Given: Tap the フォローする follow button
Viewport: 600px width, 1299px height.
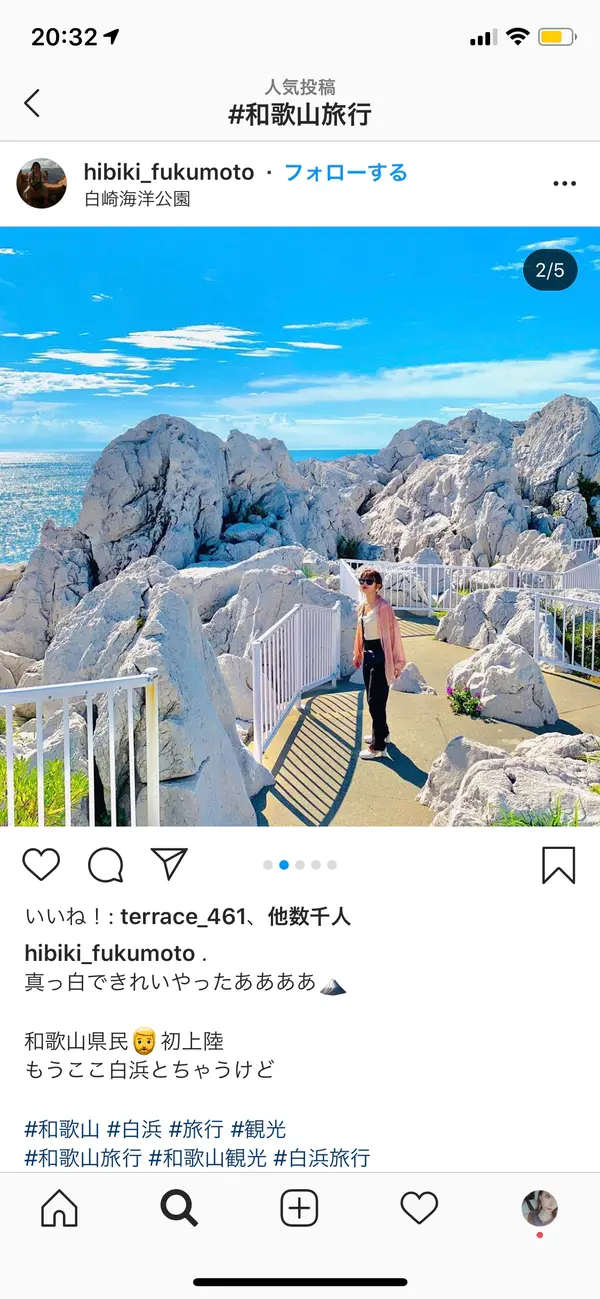Looking at the screenshot, I should point(346,172).
